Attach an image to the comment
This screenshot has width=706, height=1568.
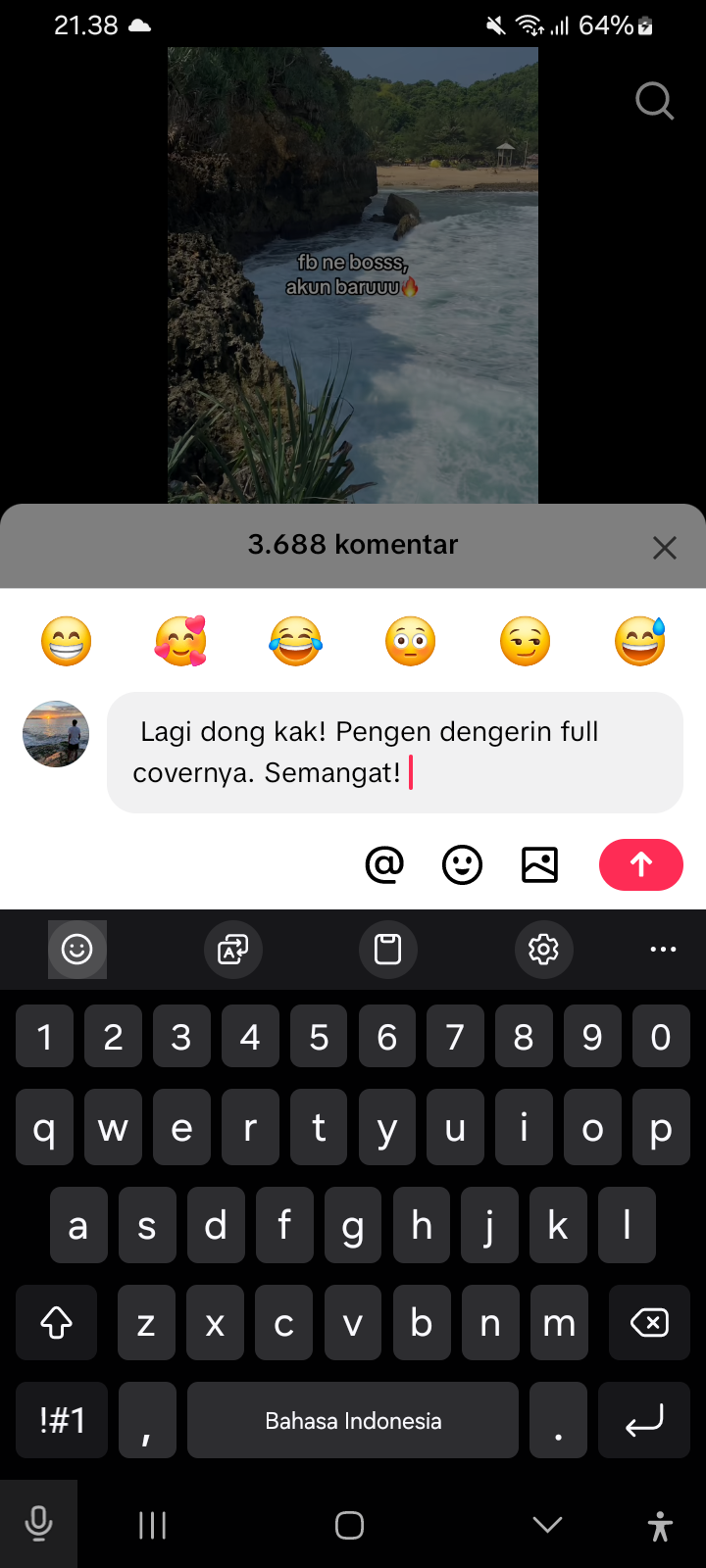click(539, 864)
